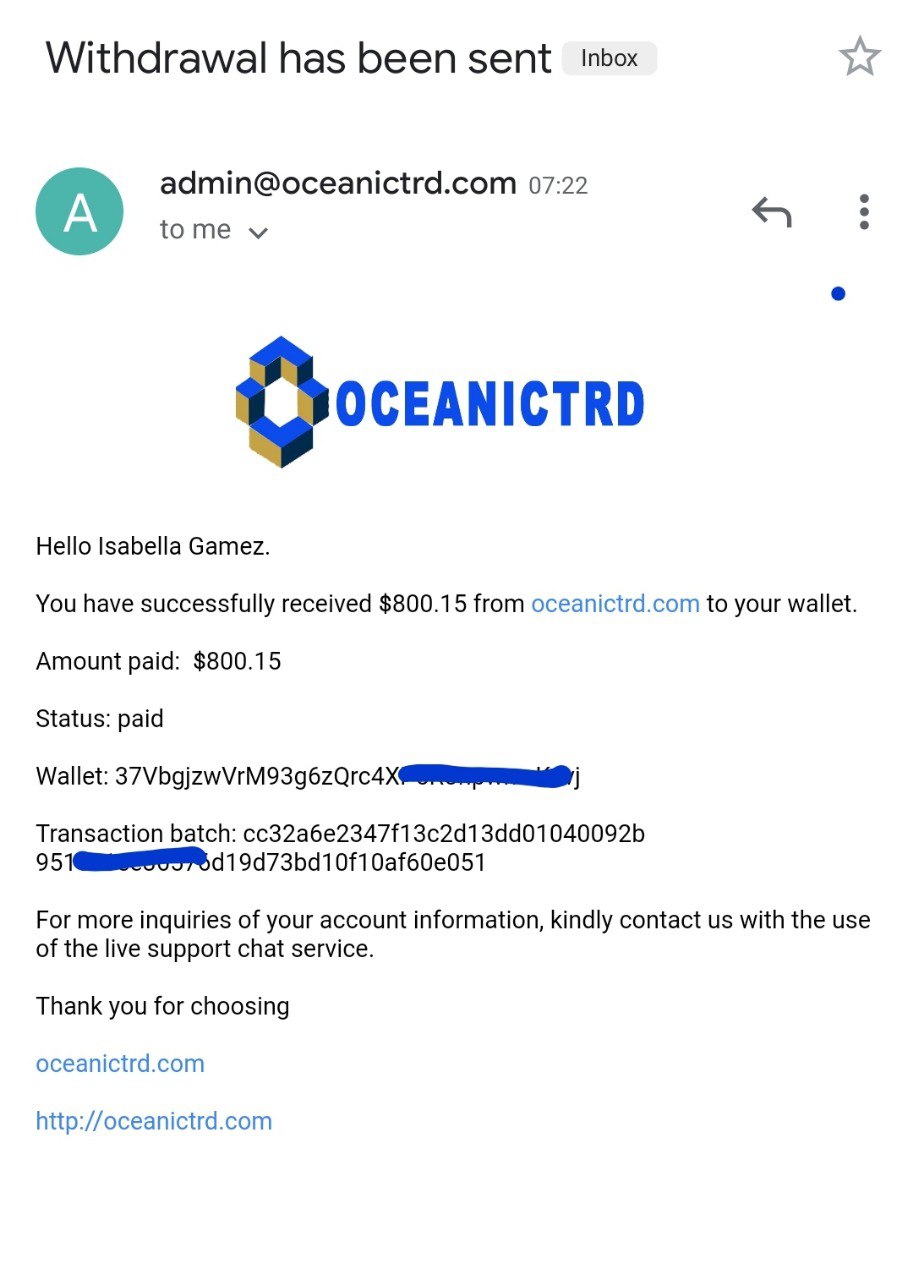Tap the Inbox label chip
Image resolution: width=913 pixels, height=1280 pixels.
(x=609, y=58)
